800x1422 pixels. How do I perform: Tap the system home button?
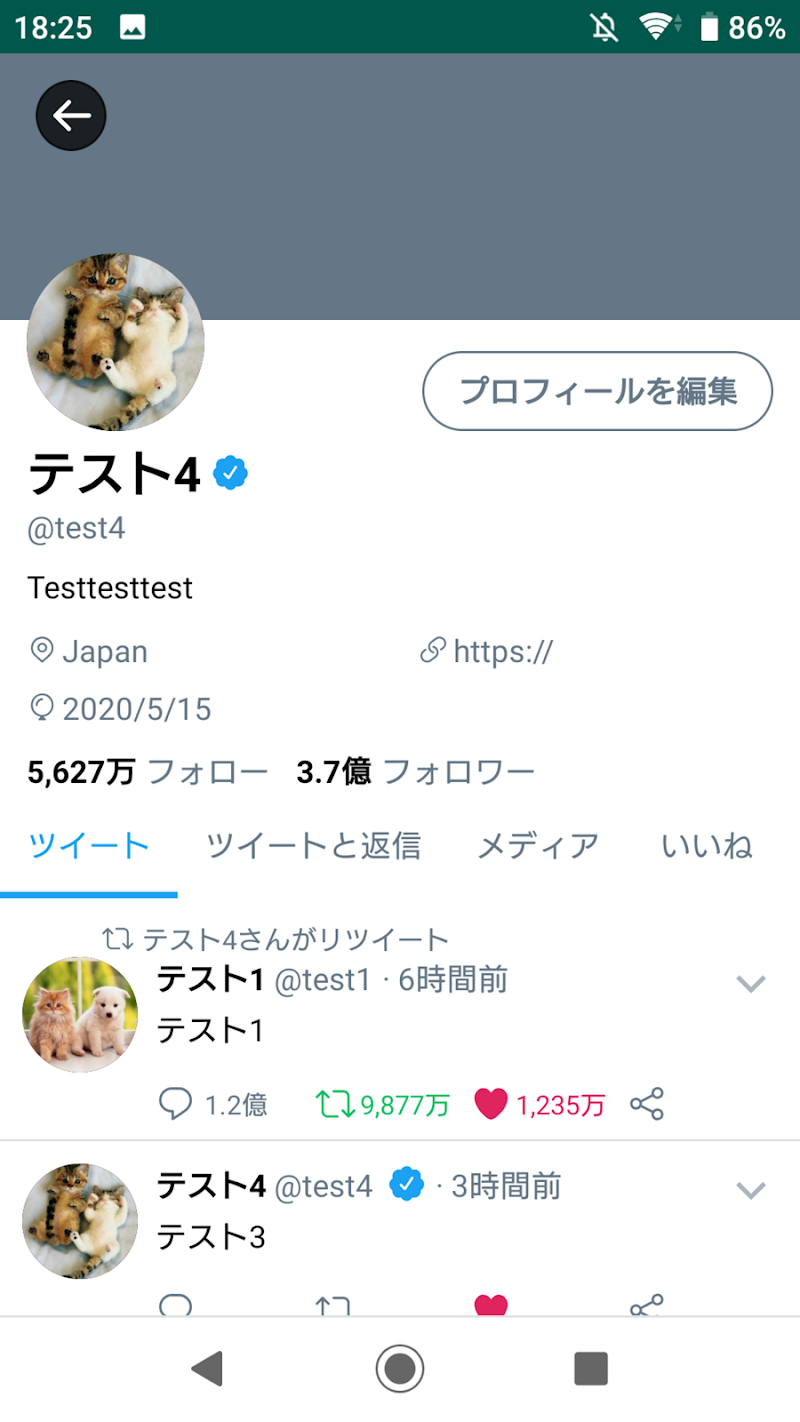pos(400,1368)
